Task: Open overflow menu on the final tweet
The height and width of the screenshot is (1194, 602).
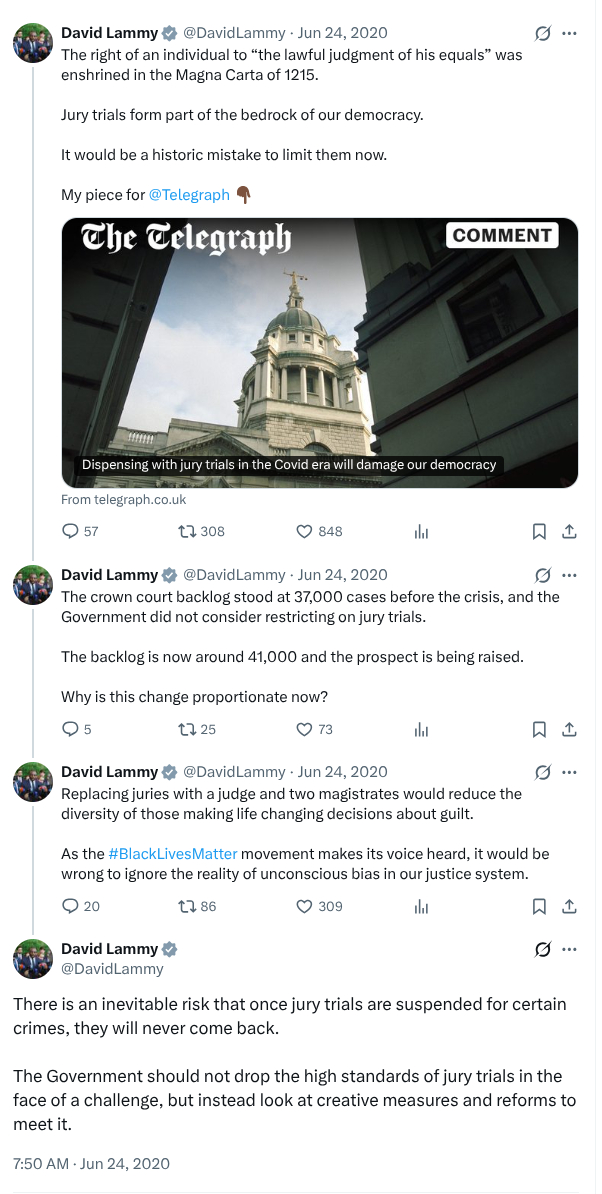Action: (570, 948)
